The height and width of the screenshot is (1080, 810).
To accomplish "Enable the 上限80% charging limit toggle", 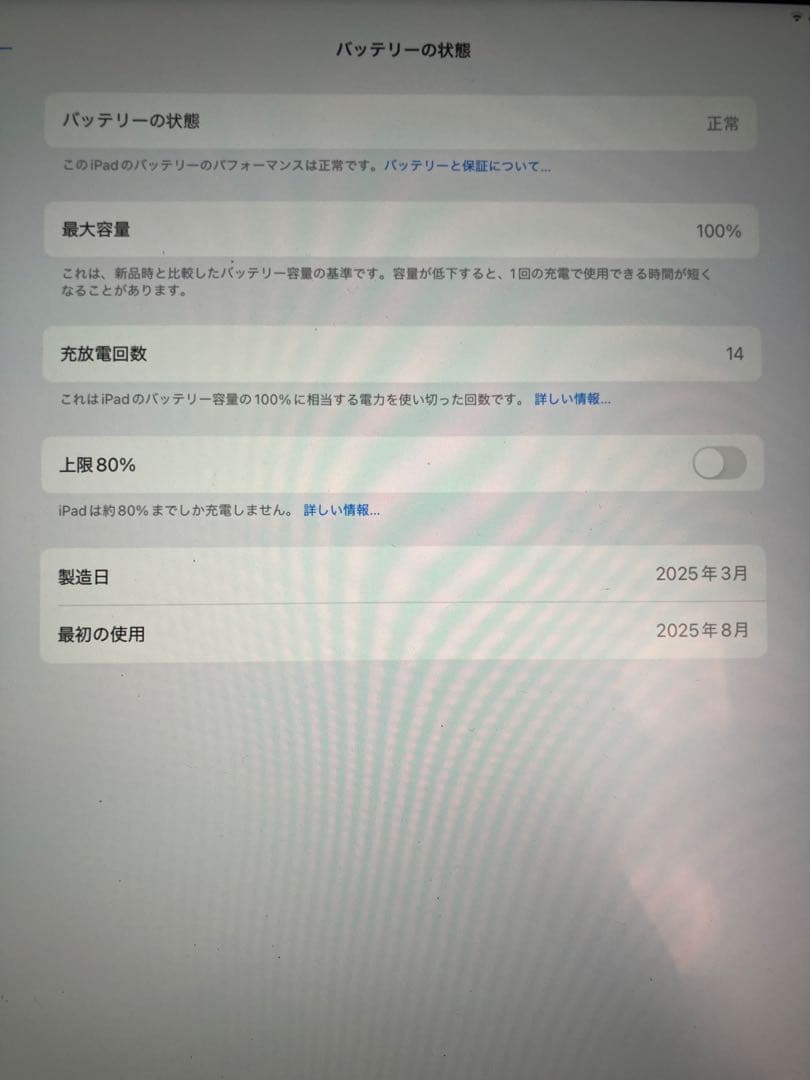I will click(x=719, y=463).
